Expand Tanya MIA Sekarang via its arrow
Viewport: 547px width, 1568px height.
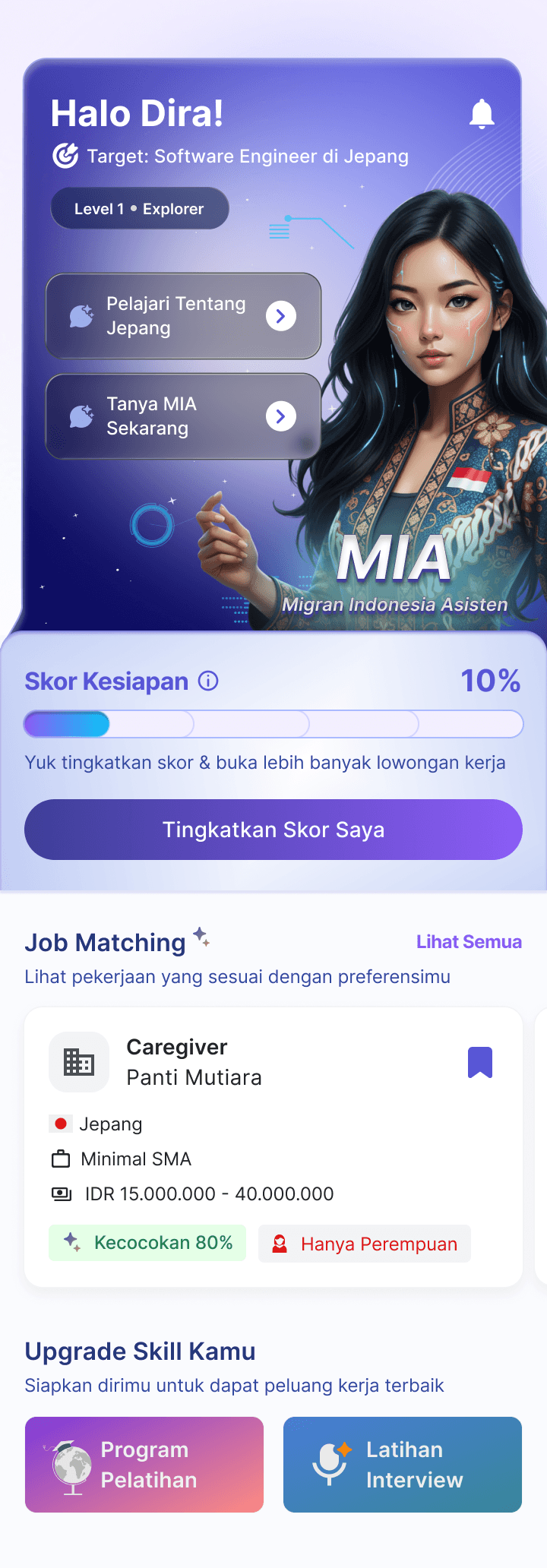[281, 416]
